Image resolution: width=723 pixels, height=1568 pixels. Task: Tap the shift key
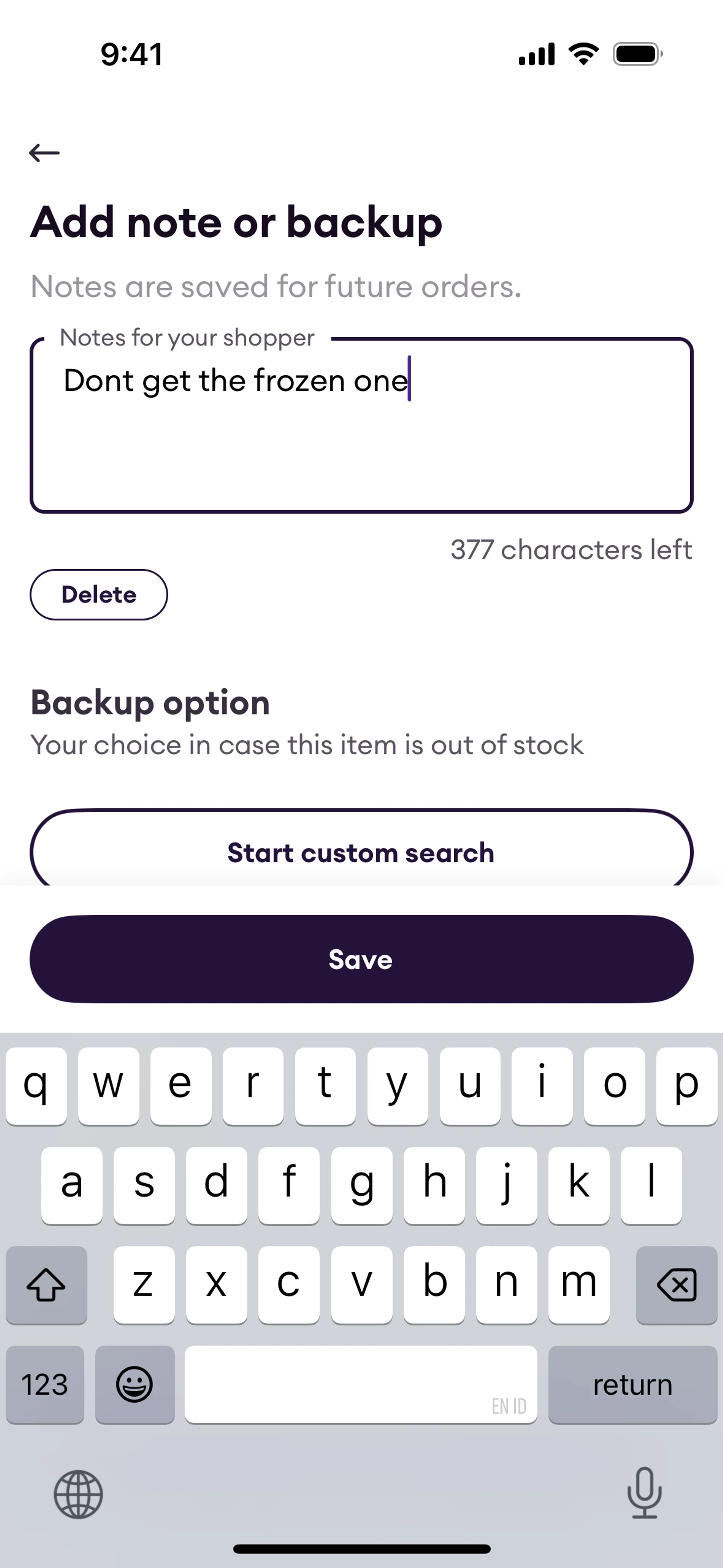(46, 1284)
